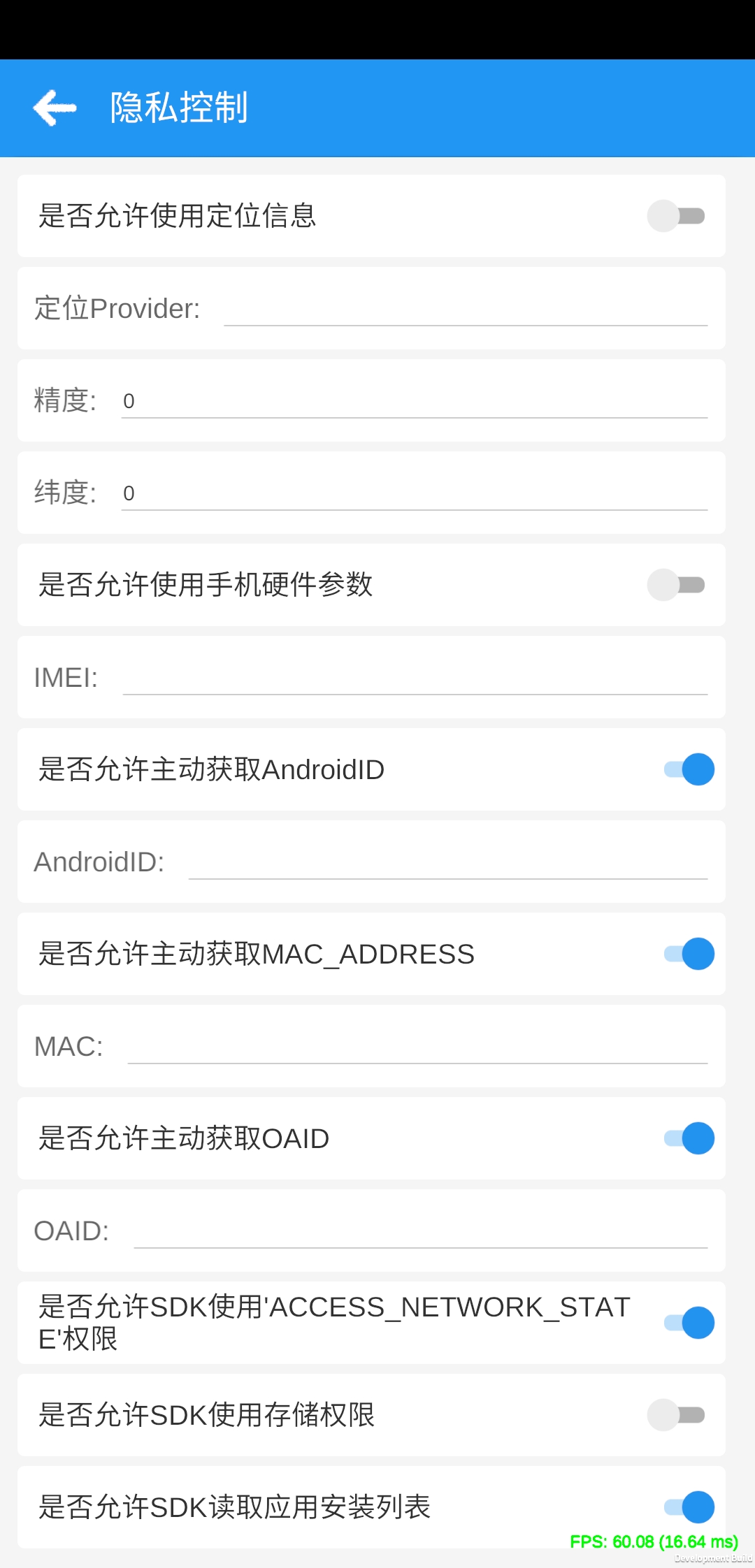
Task: Enable 是否允许SDK使用存储权限 switch
Action: click(675, 1415)
